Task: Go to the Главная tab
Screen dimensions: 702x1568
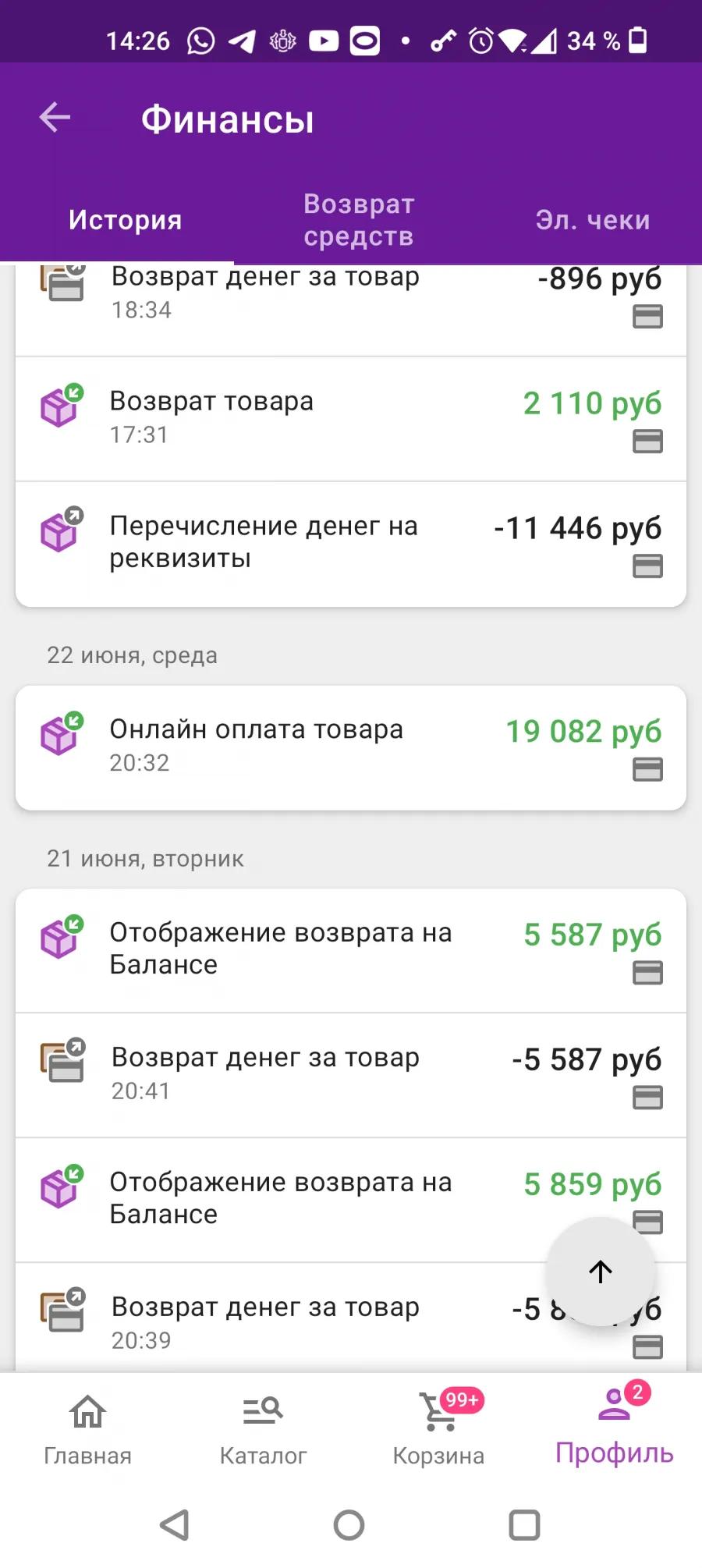Action: pyautogui.click(x=87, y=1429)
